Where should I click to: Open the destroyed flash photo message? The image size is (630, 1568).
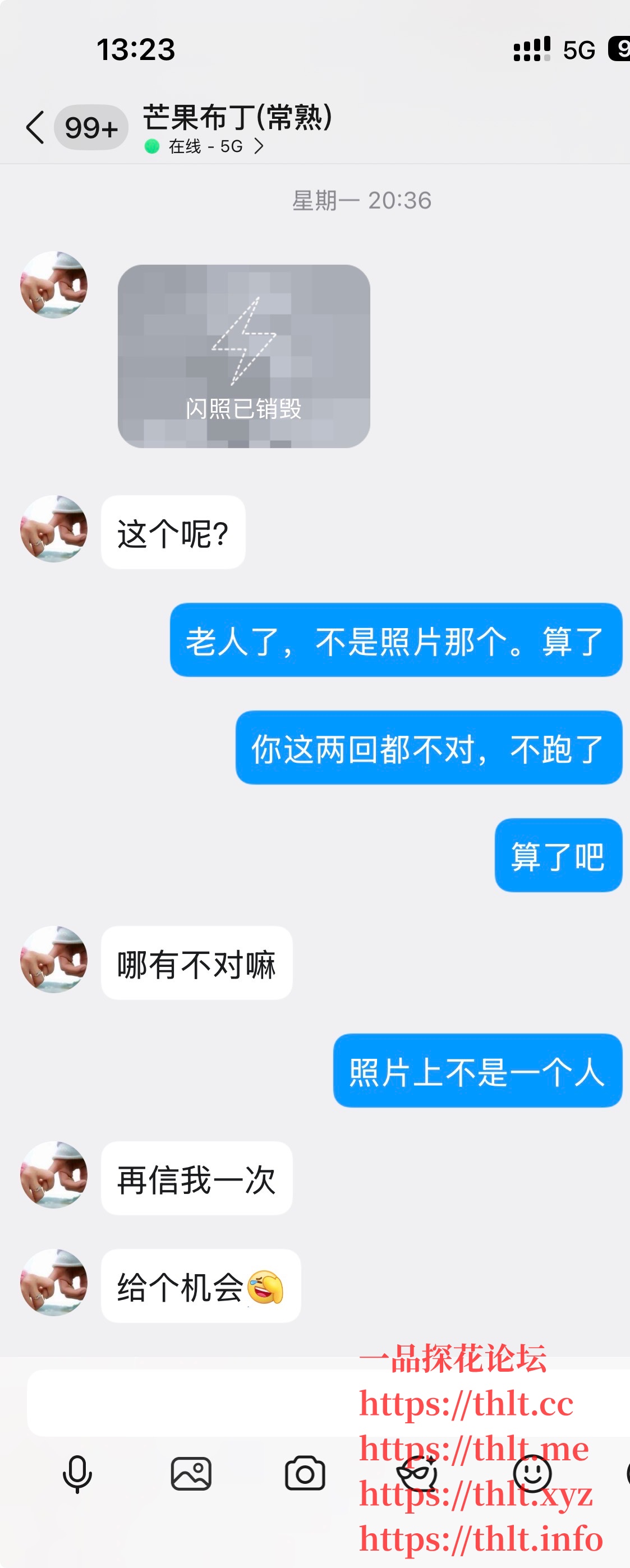coord(243,356)
